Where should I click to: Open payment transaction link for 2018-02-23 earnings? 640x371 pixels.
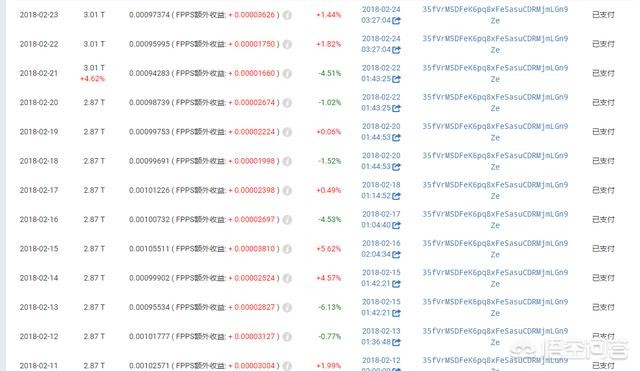[x=396, y=20]
